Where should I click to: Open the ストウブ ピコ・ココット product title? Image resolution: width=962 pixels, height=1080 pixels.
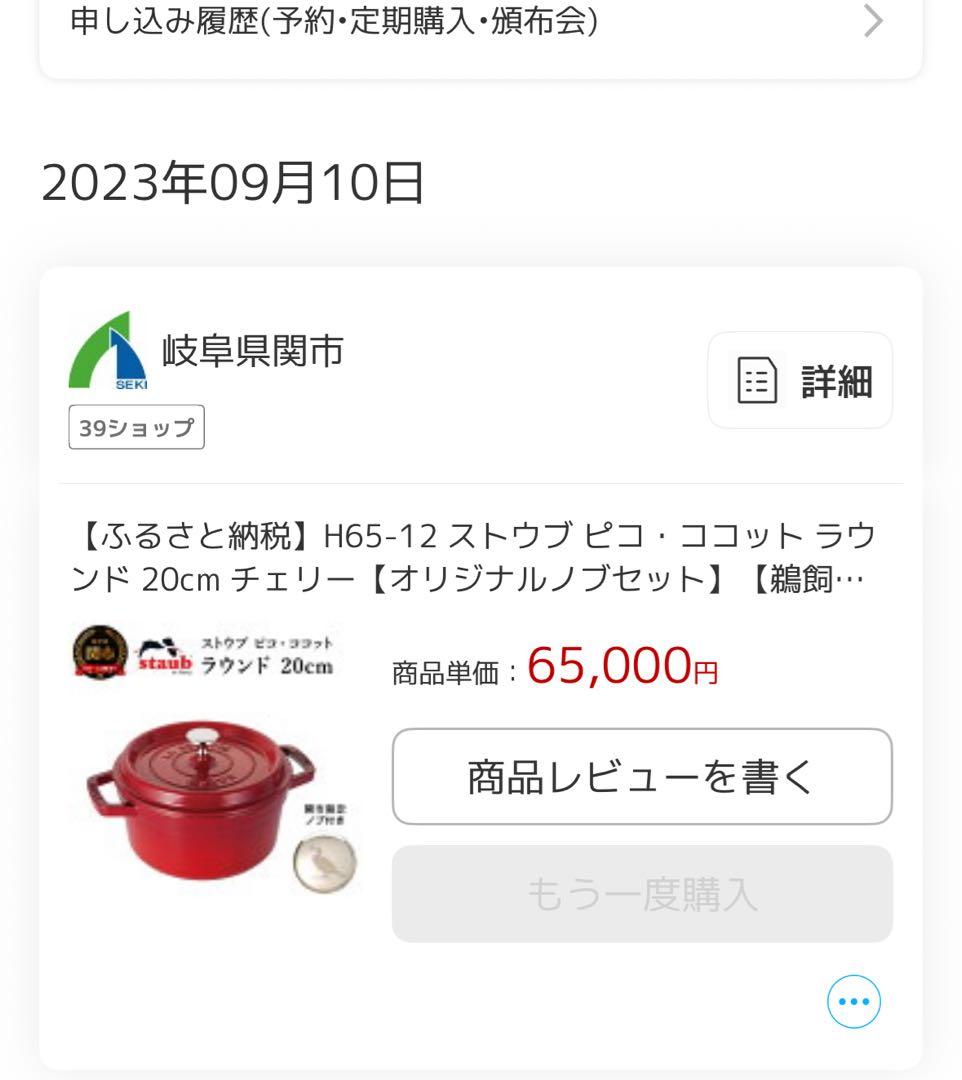pyautogui.click(x=473, y=557)
